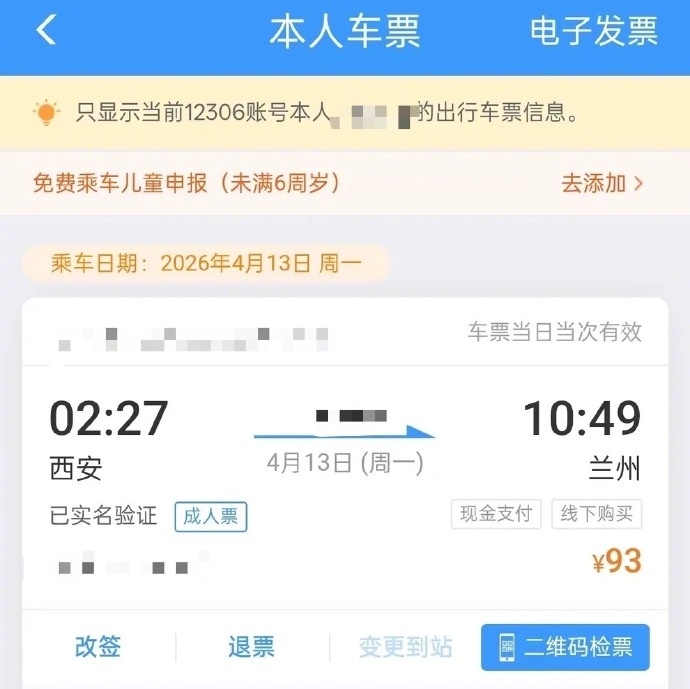Open 电子发票 in the header

pos(593,31)
